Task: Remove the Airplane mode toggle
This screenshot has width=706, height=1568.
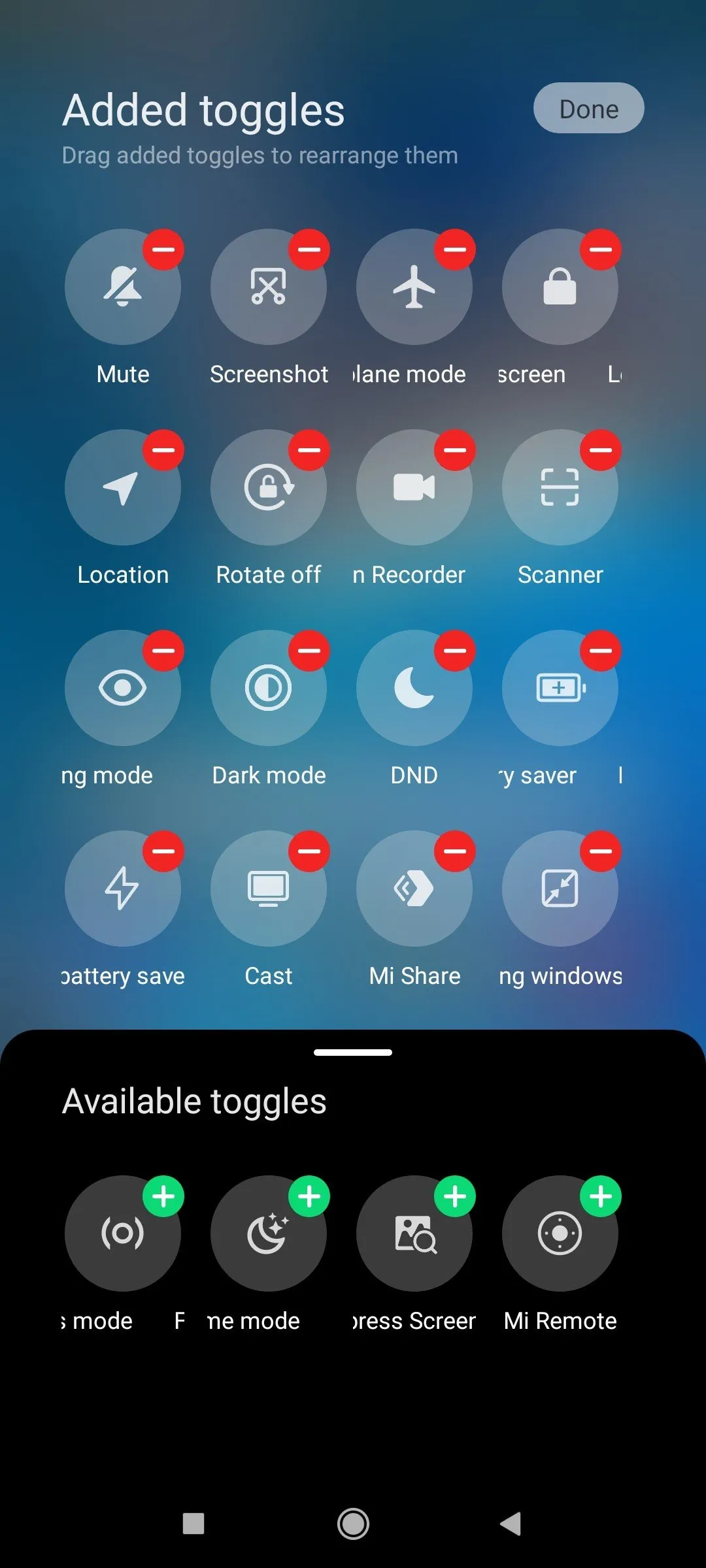Action: click(455, 250)
